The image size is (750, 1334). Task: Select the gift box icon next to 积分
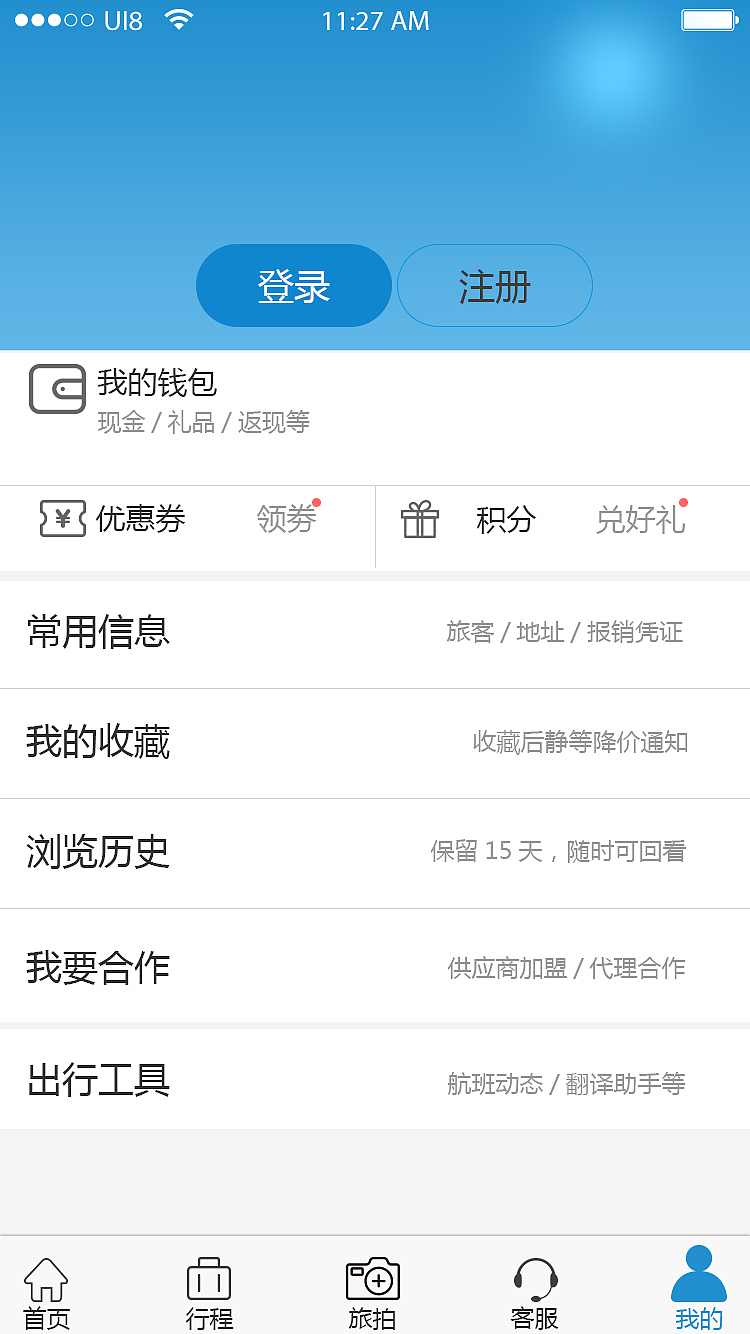(420, 518)
